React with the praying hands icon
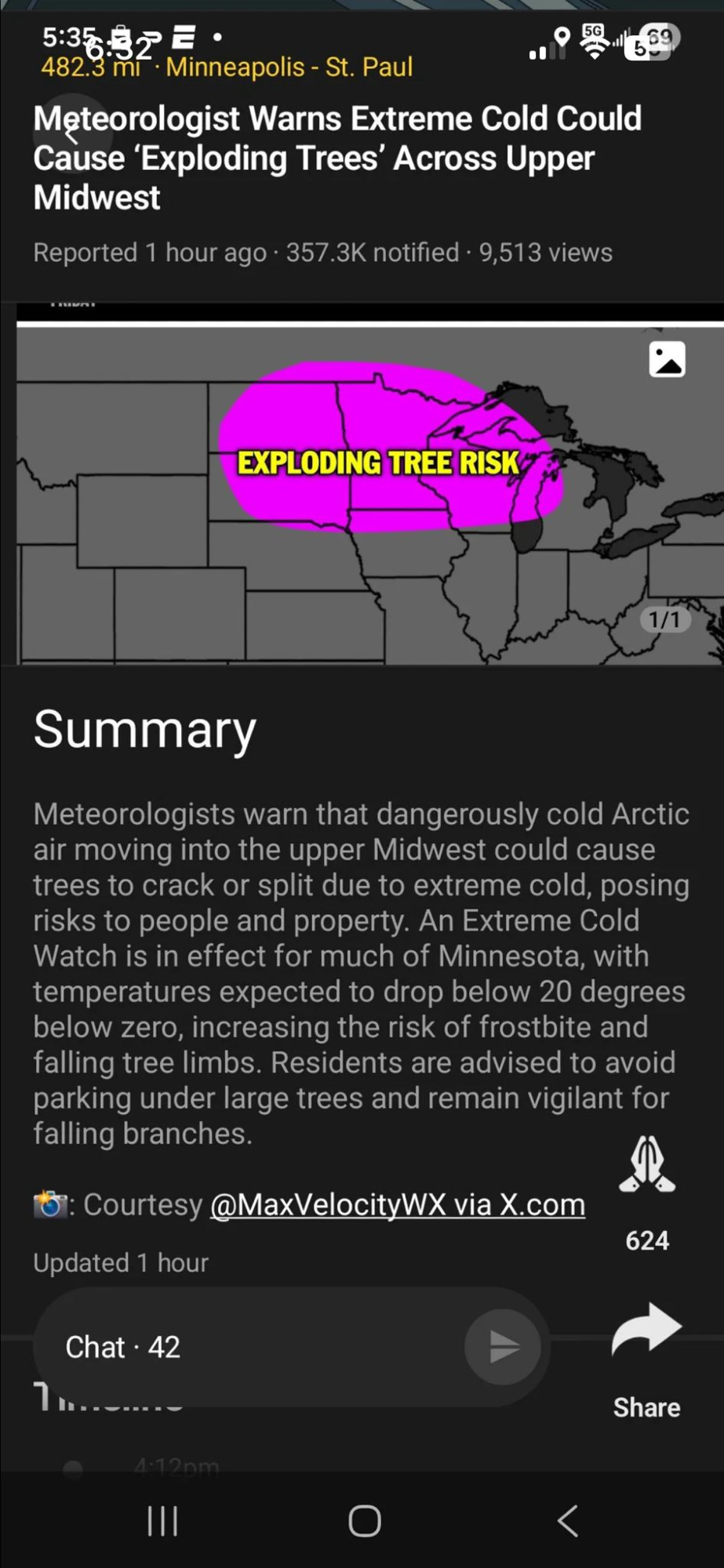 [647, 1165]
